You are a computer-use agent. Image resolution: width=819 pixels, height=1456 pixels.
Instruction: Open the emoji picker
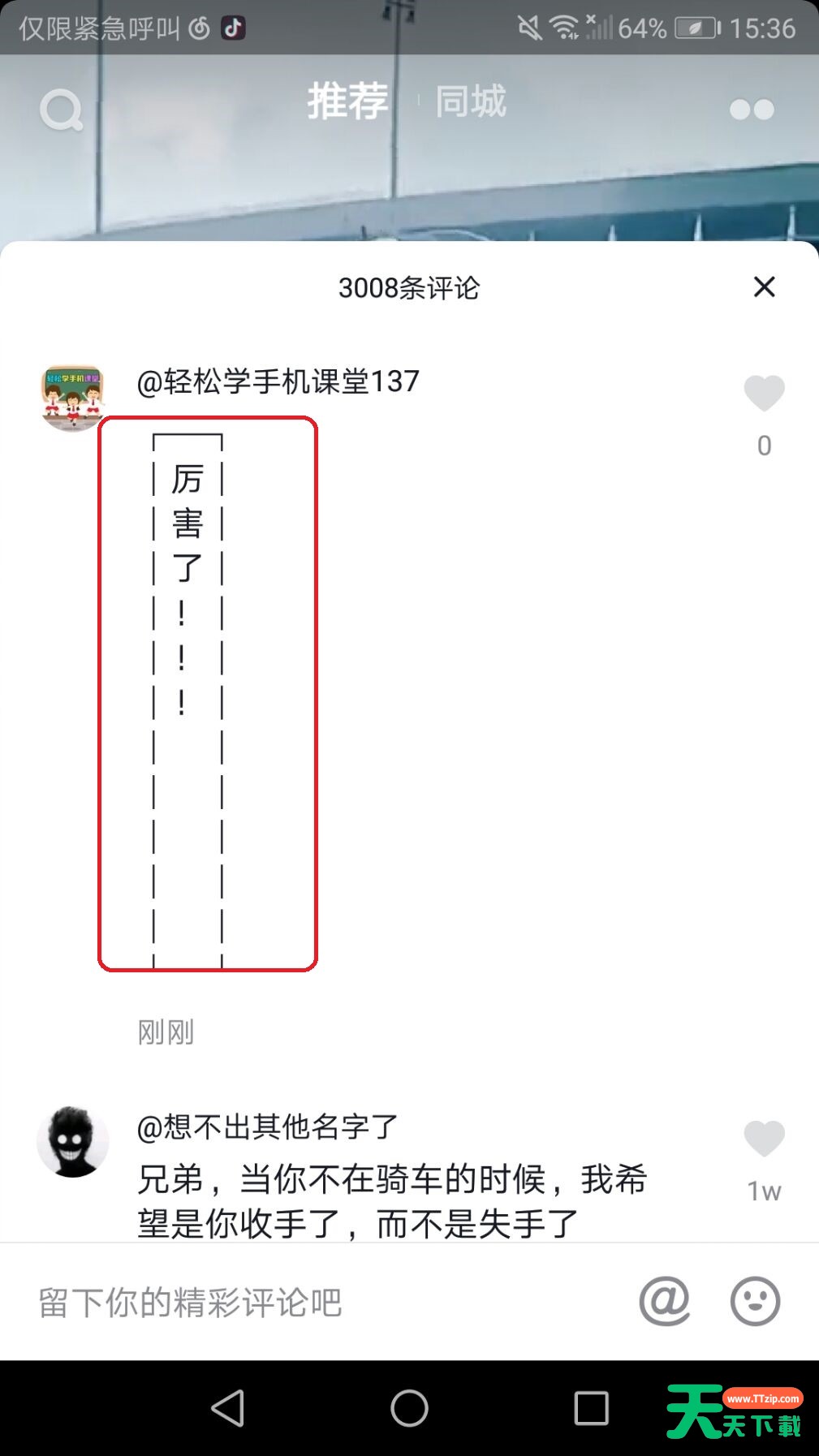755,1302
